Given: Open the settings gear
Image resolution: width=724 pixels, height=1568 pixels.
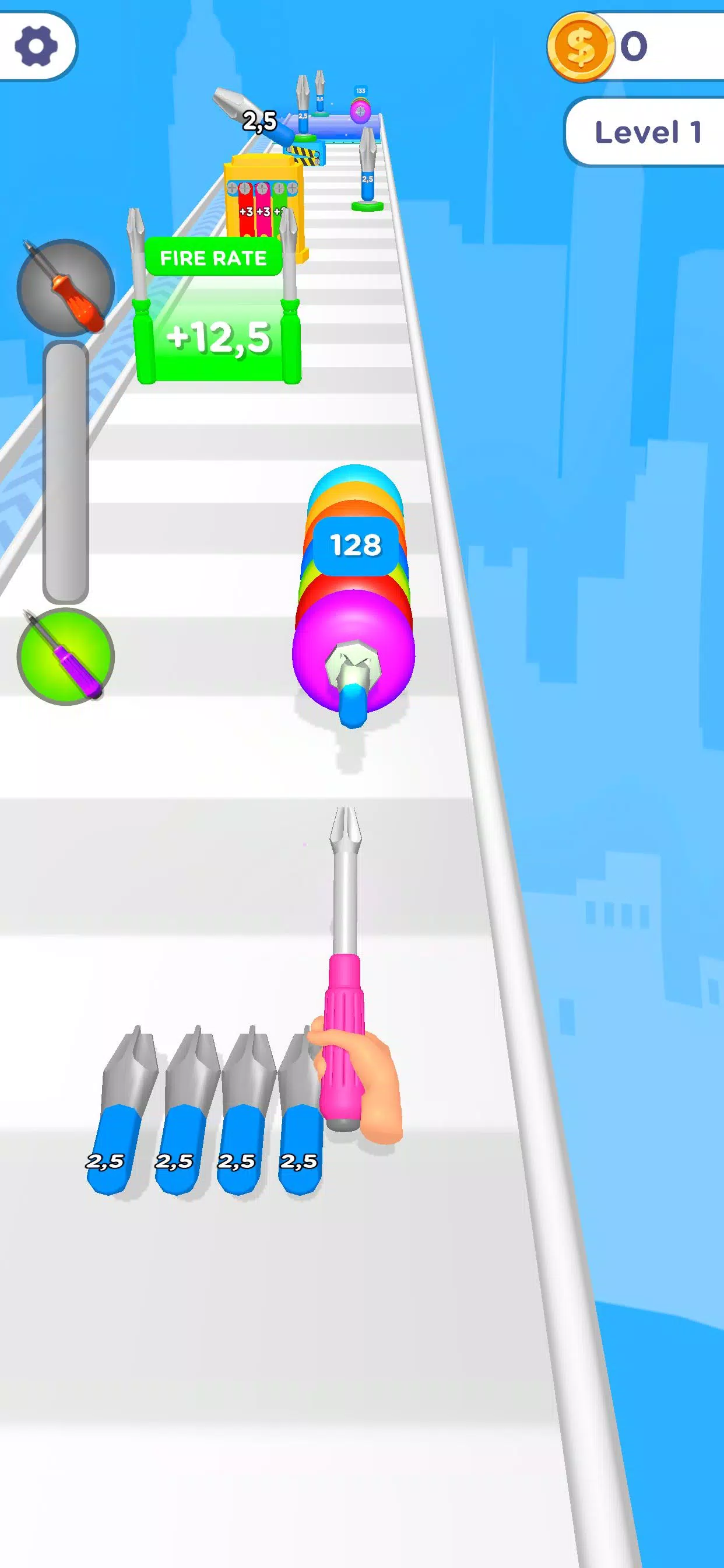Looking at the screenshot, I should 36,46.
